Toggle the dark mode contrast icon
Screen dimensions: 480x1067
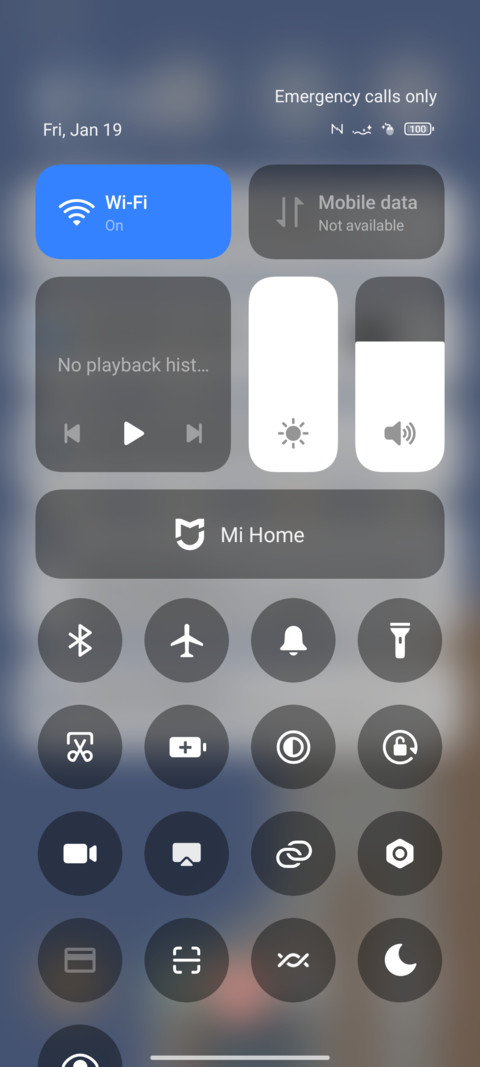293,747
